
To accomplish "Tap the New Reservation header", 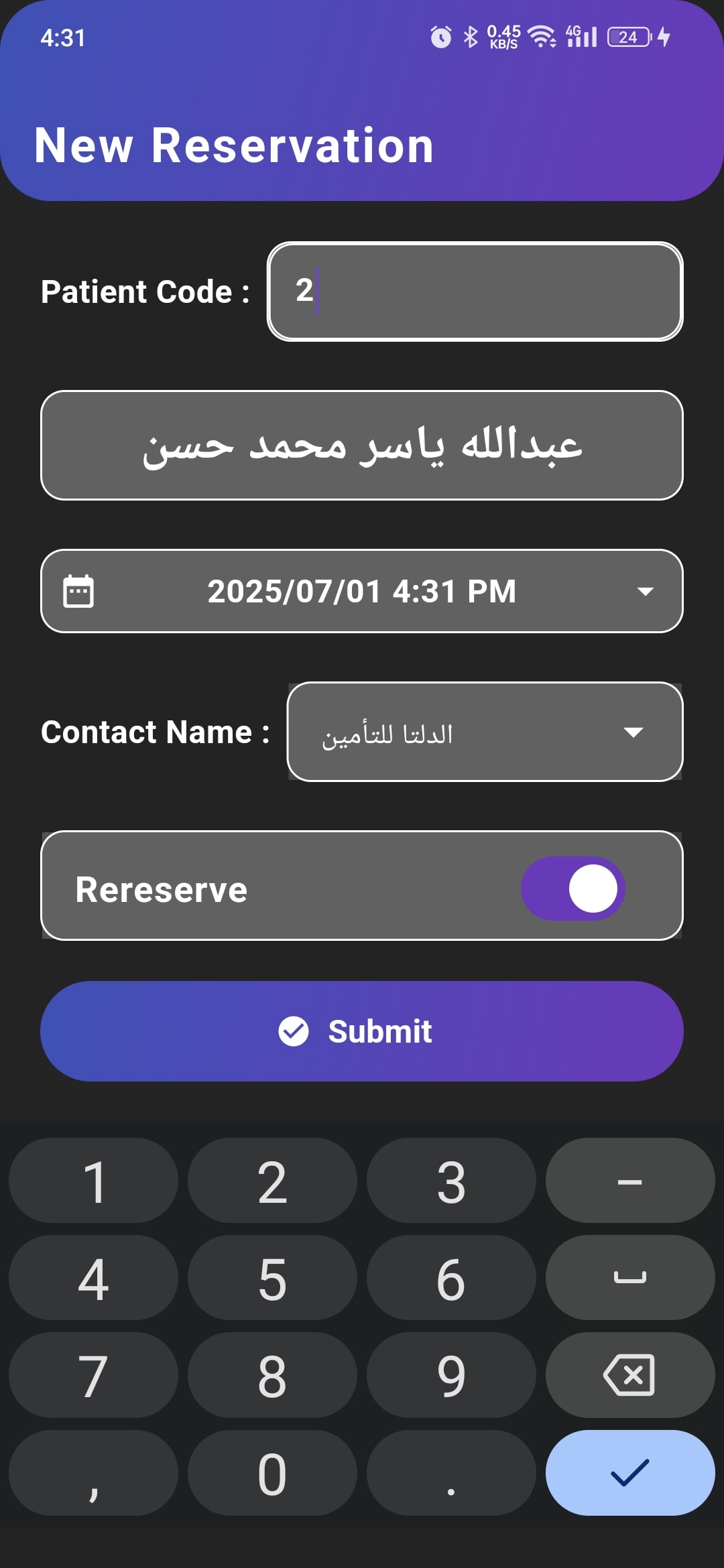I will coord(234,145).
